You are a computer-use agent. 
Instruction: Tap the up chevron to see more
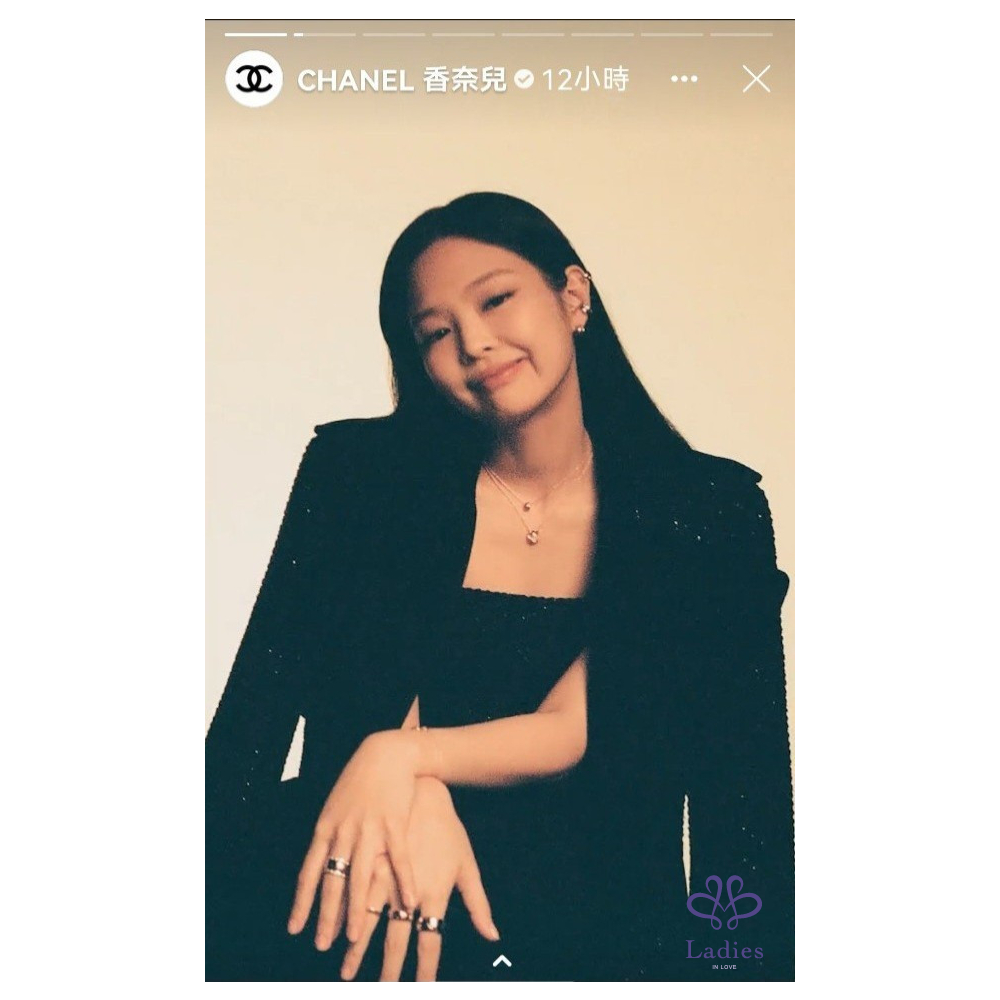click(x=502, y=961)
